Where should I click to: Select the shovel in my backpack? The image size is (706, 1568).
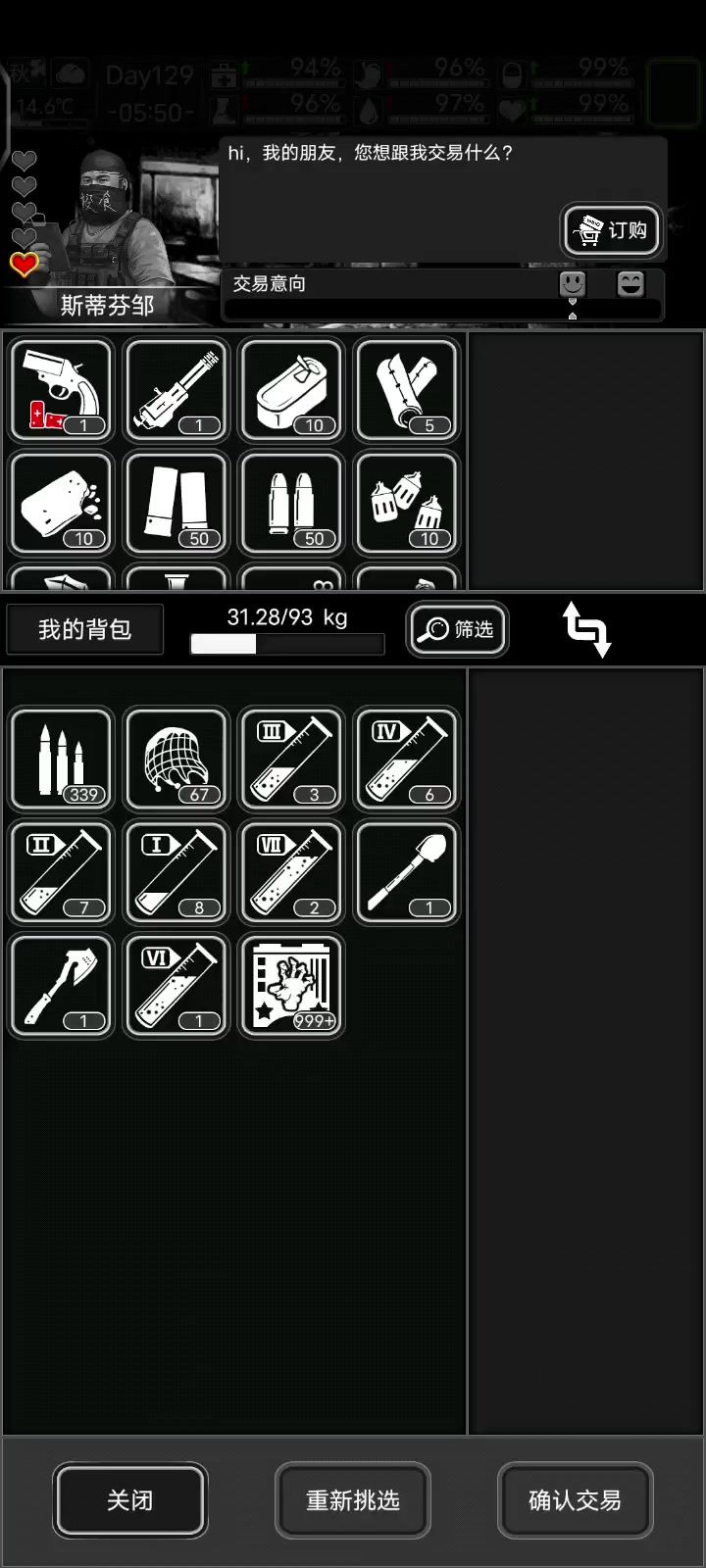pyautogui.click(x=406, y=872)
